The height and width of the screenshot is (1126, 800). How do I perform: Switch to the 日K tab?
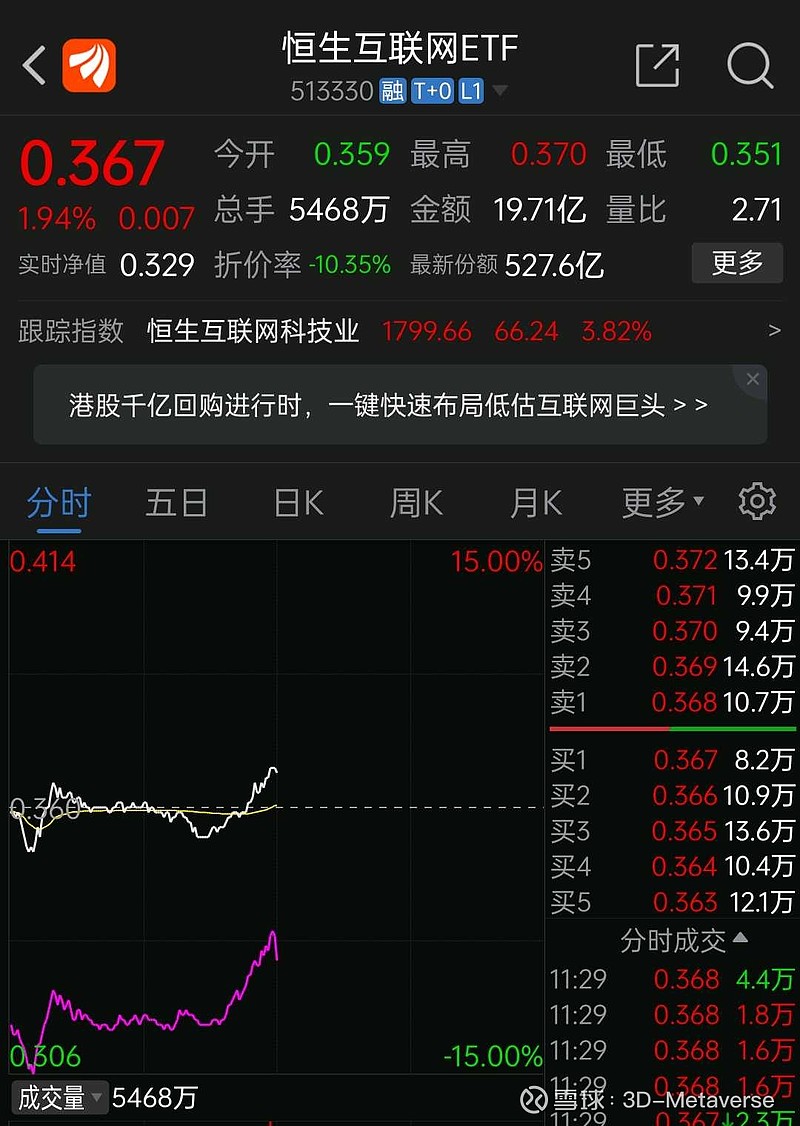pos(297,503)
